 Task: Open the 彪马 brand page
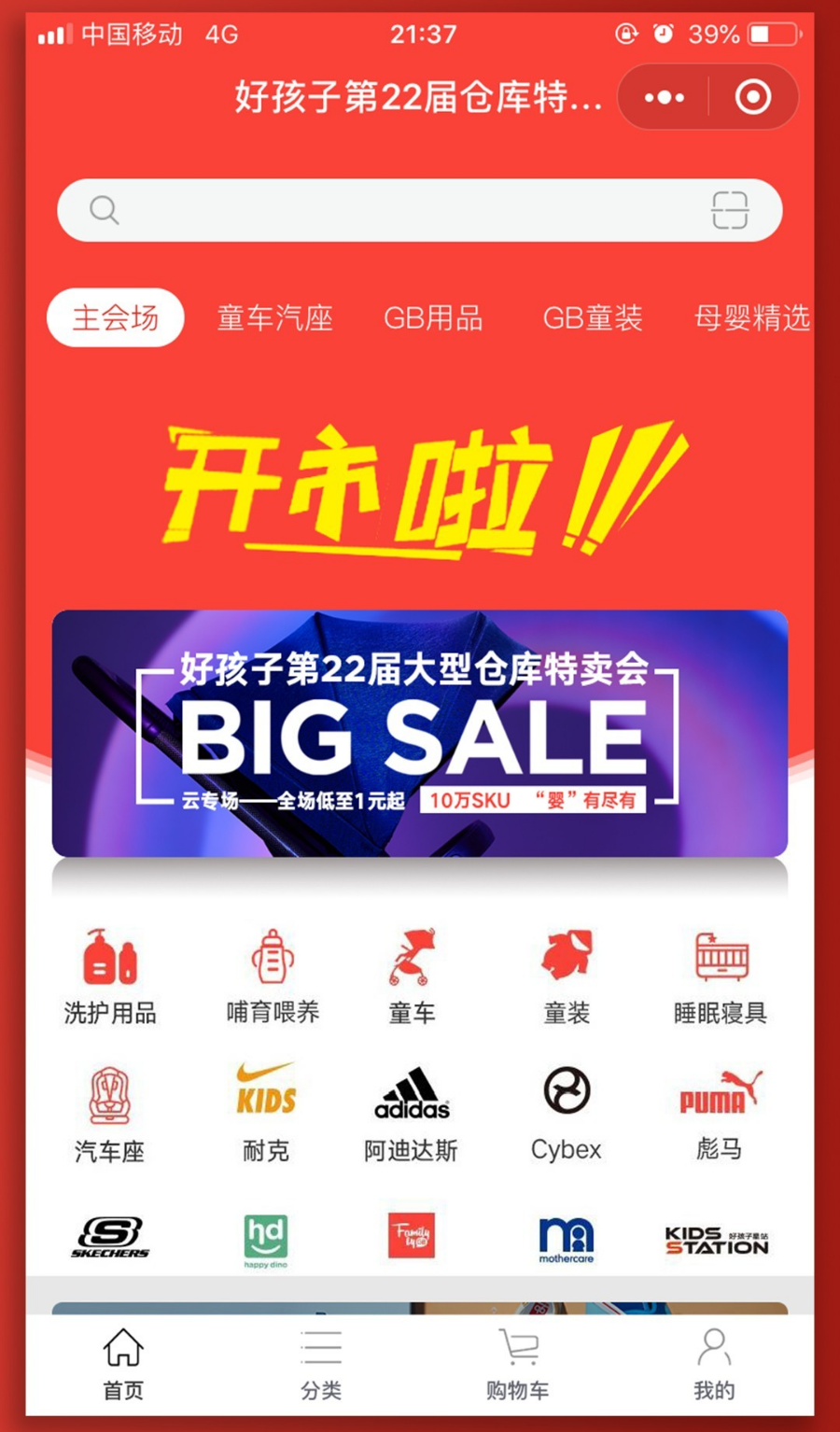720,1115
